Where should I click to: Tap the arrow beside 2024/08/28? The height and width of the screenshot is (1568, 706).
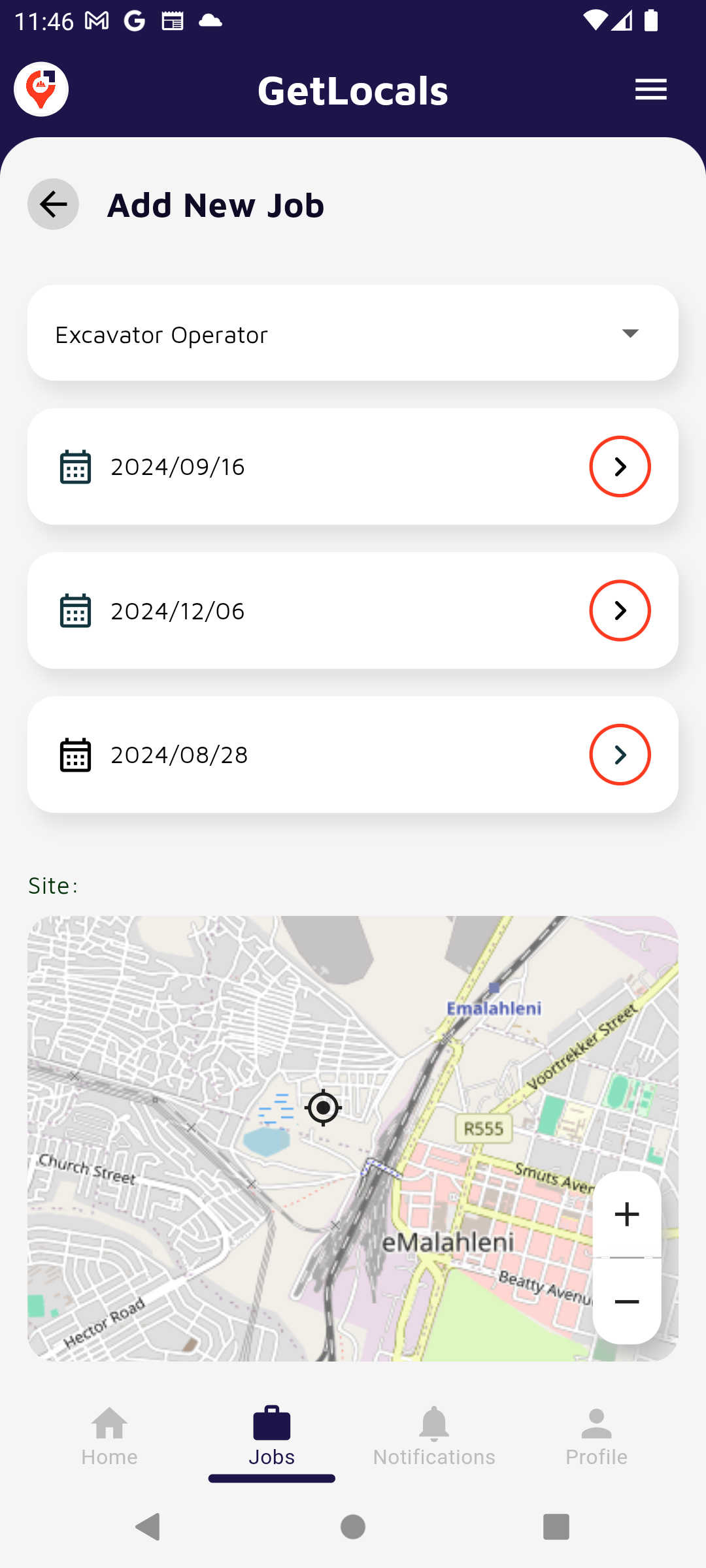pos(620,755)
